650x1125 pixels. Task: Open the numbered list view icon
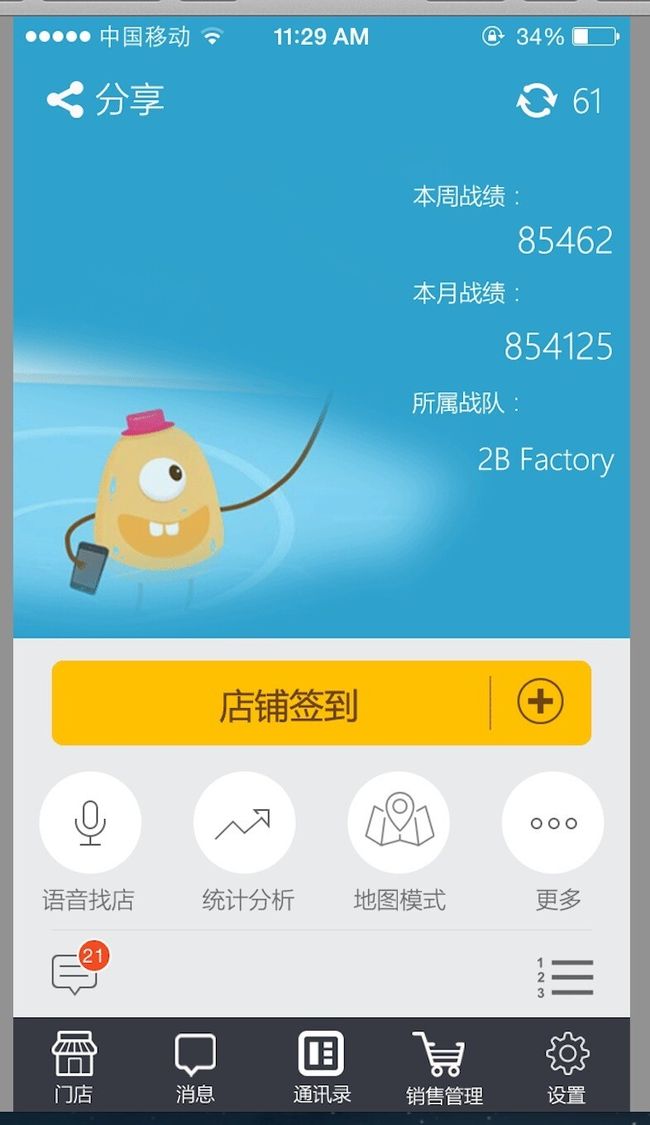tap(565, 977)
